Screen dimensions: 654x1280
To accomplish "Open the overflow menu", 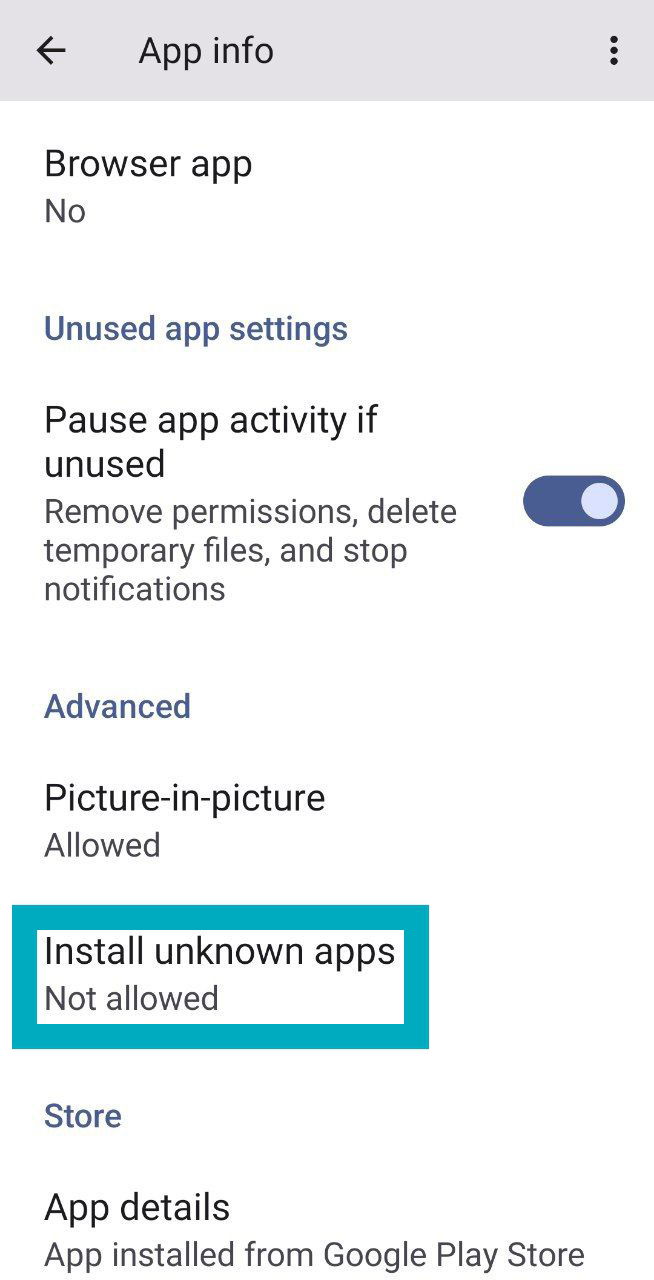I will click(x=613, y=50).
